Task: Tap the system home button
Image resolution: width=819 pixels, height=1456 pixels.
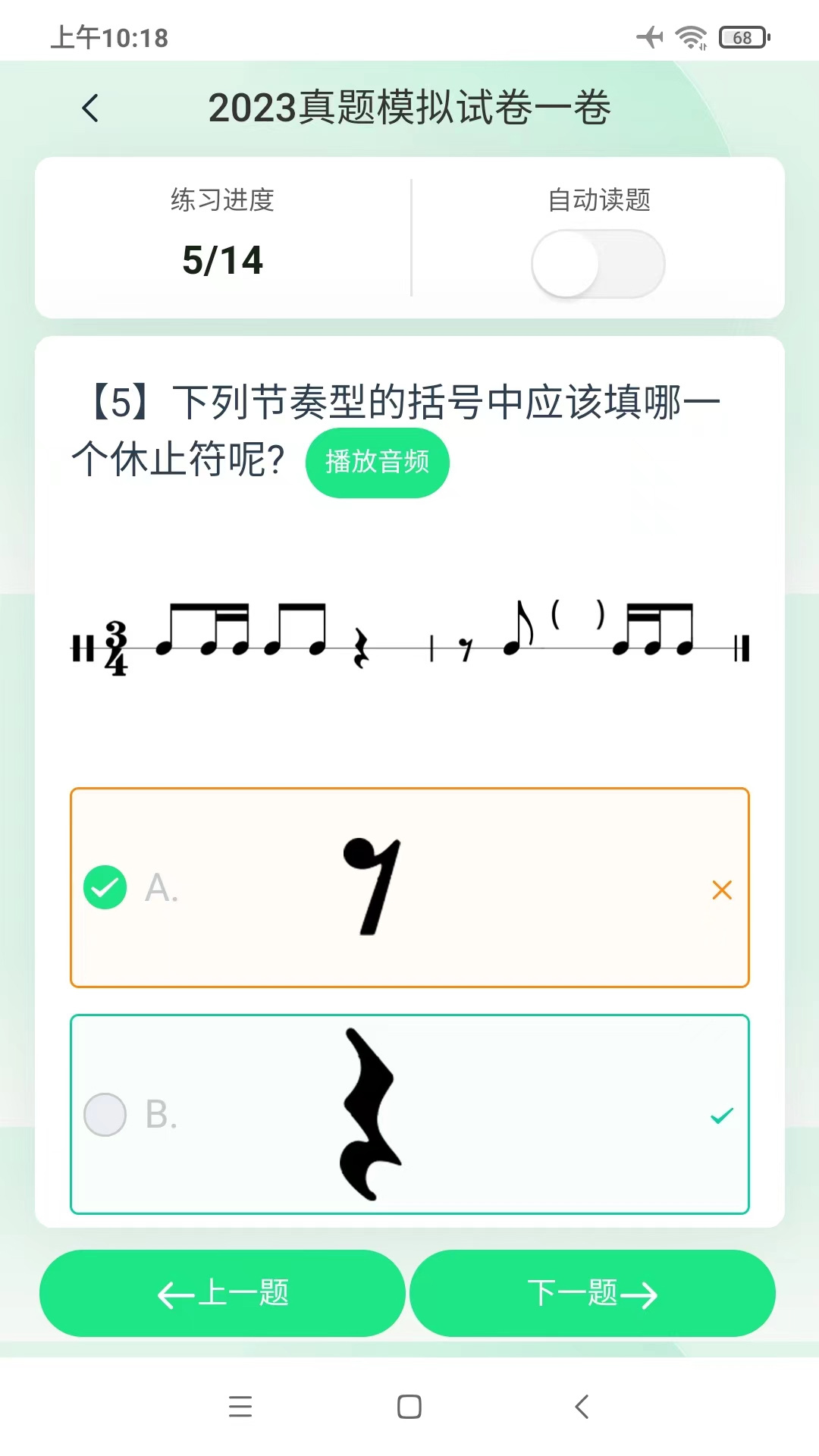Action: tap(409, 1407)
